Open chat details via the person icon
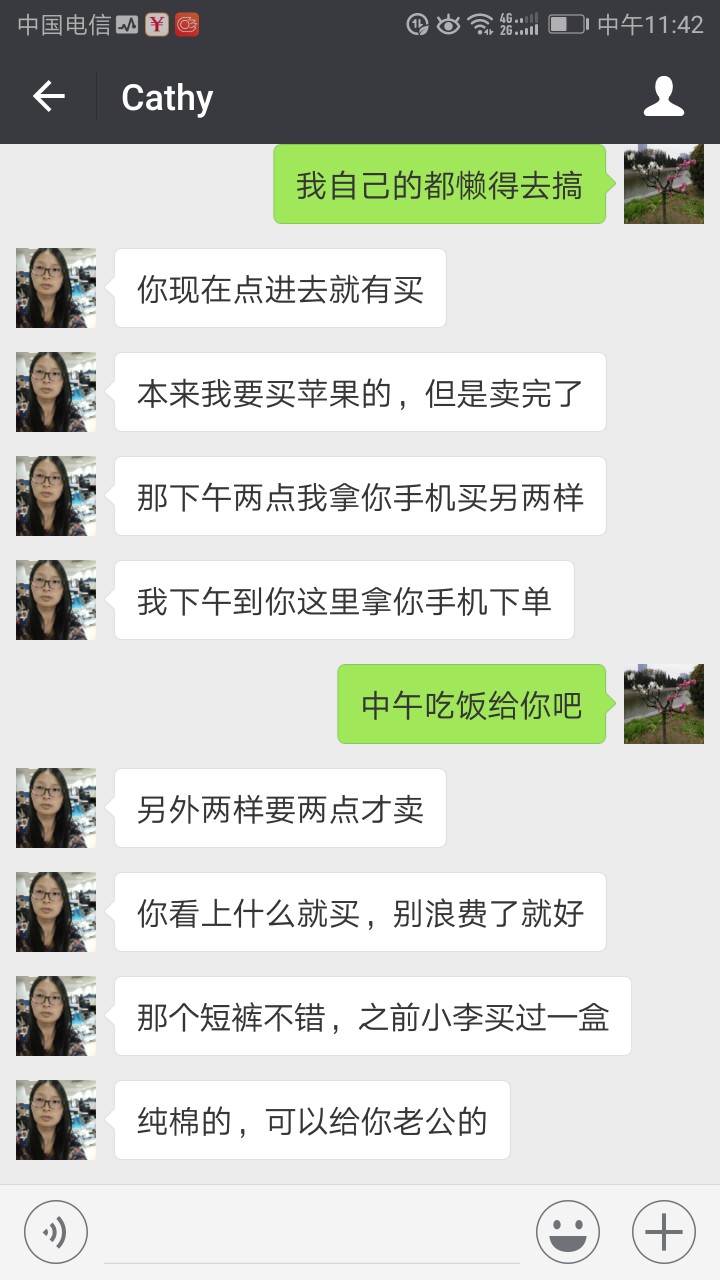Screen dimensions: 720x1280 pyautogui.click(x=663, y=97)
